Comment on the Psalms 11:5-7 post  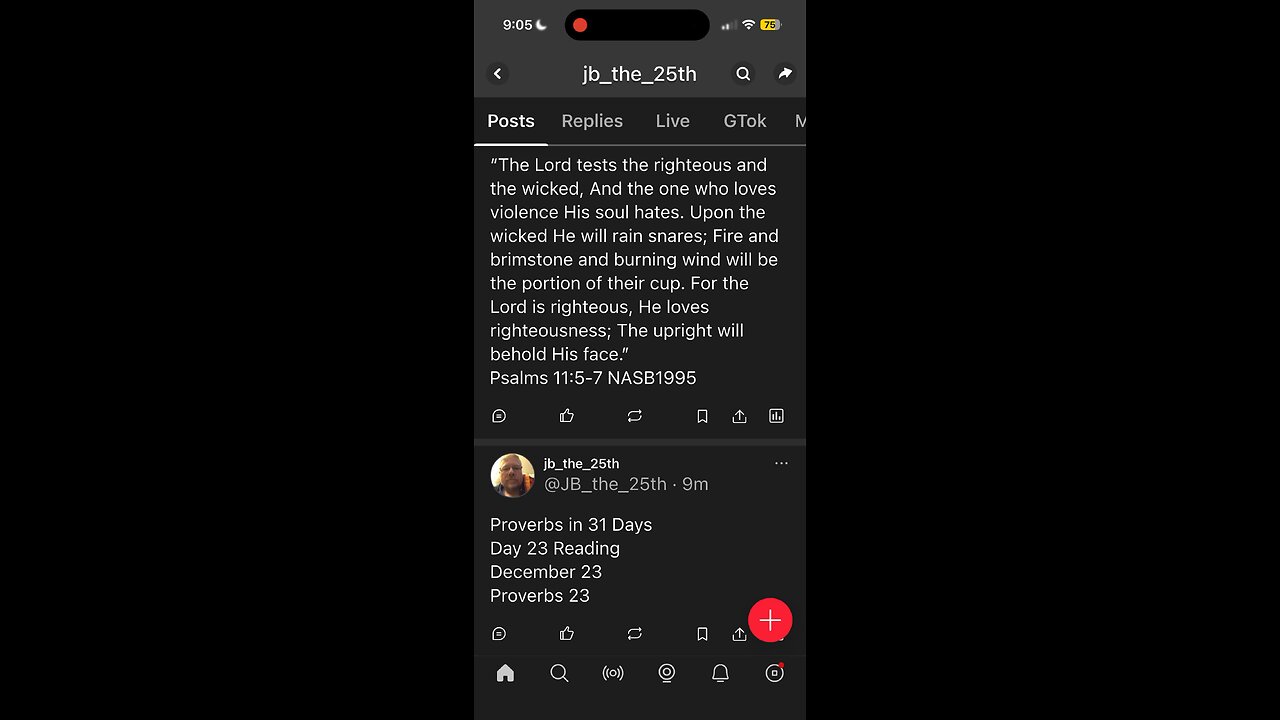click(499, 416)
